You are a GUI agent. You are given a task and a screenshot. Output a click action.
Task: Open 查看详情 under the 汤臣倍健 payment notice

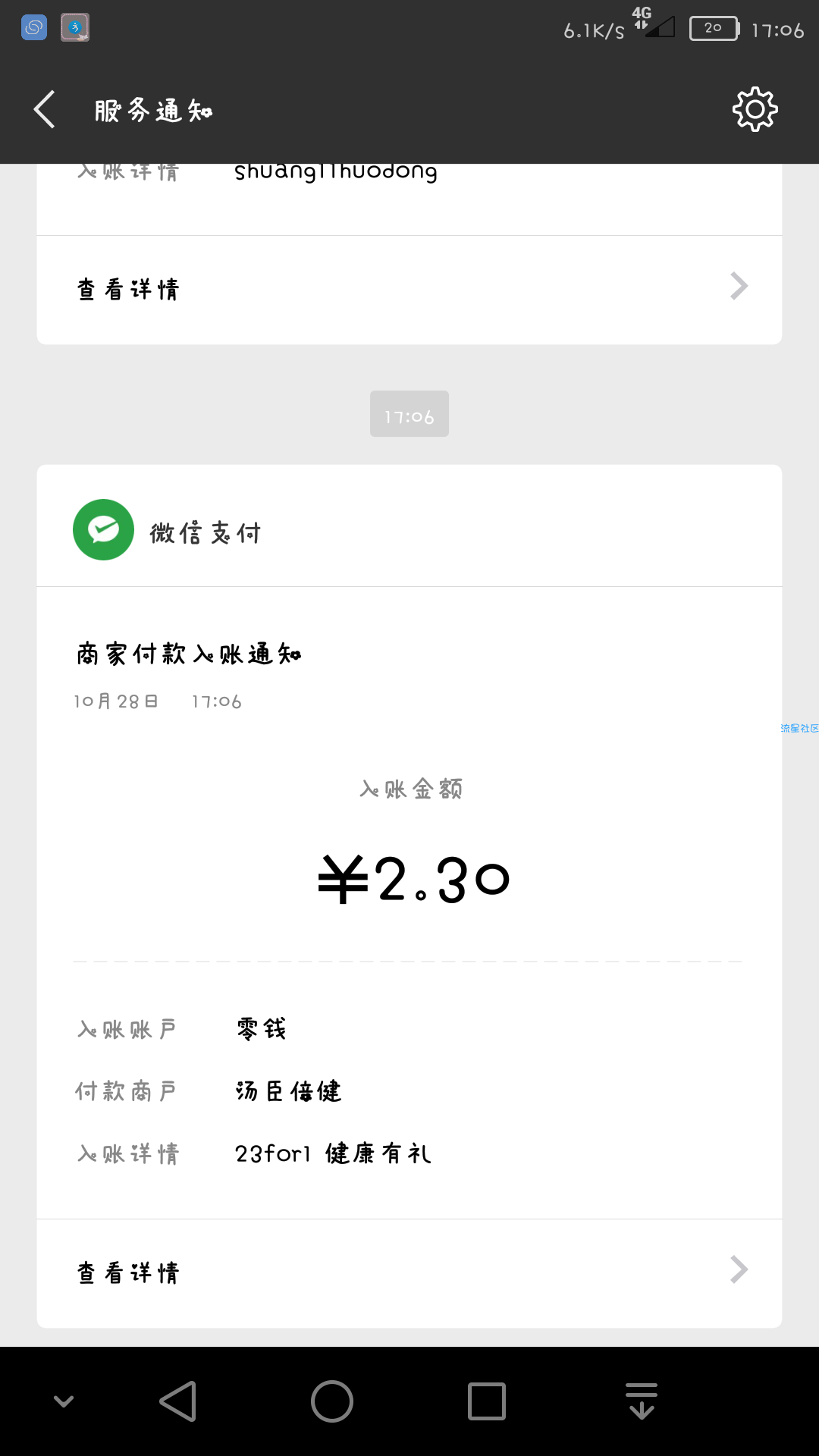coord(409,1273)
